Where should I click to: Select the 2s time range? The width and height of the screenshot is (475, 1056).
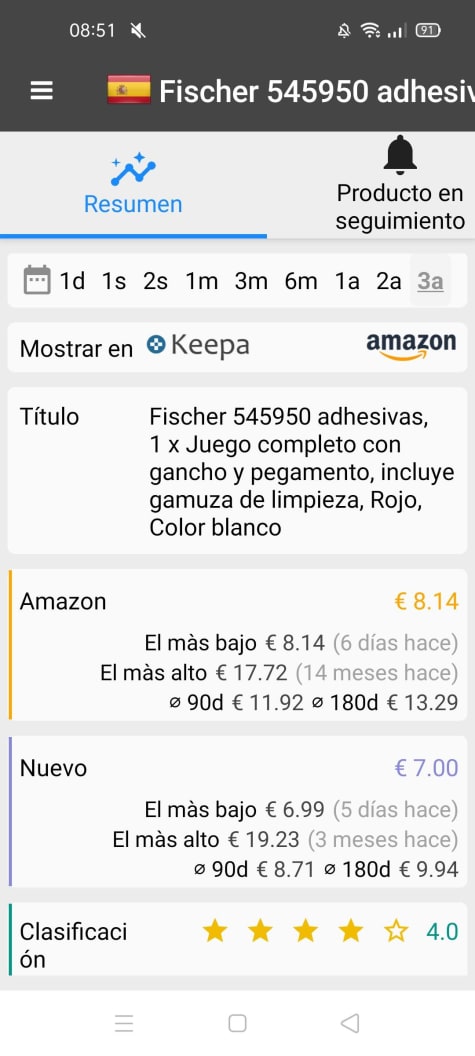pos(155,281)
